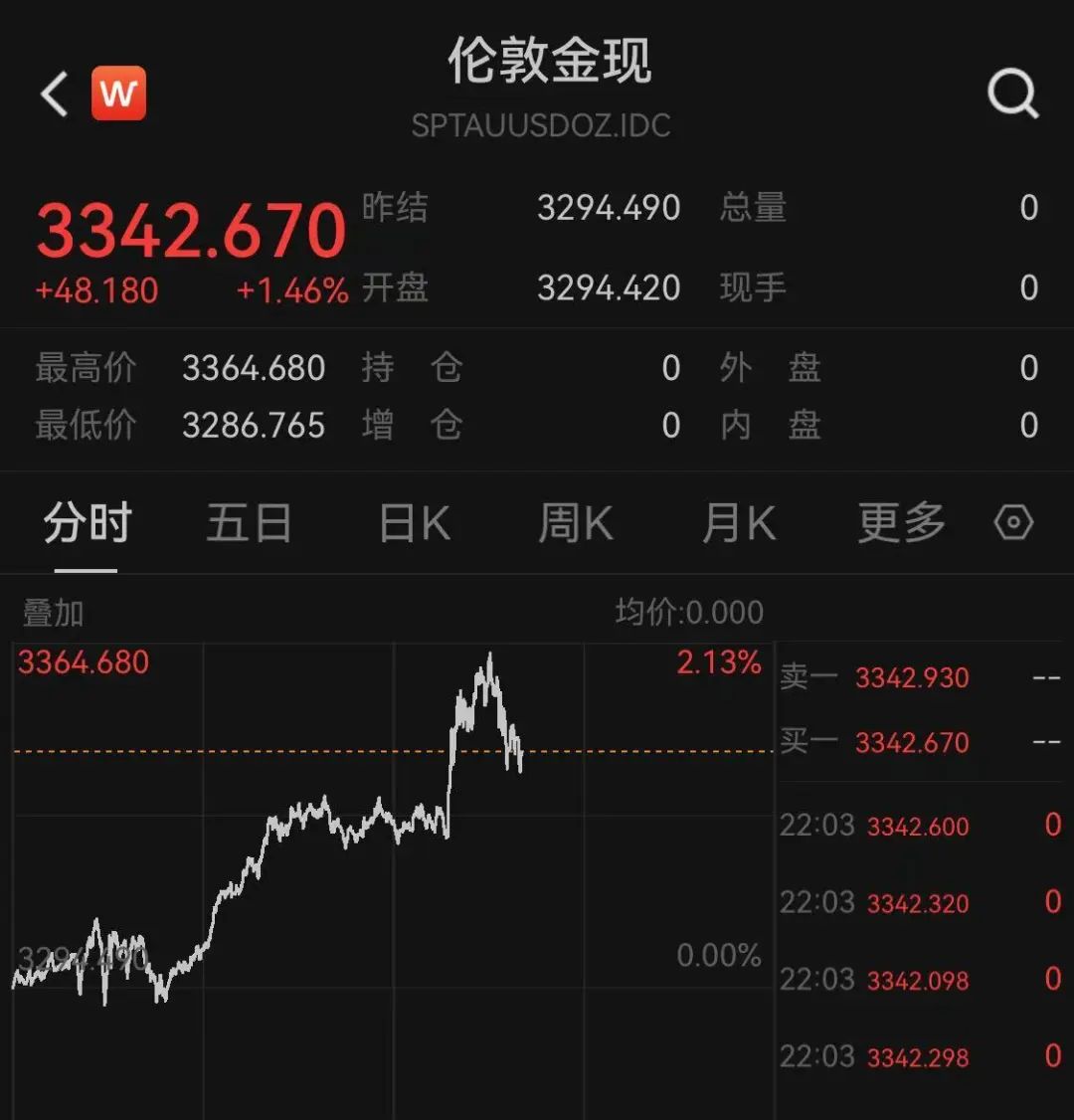Viewport: 1074px width, 1120px height.
Task: Switch to the 五日 chart tab
Action: [x=249, y=523]
